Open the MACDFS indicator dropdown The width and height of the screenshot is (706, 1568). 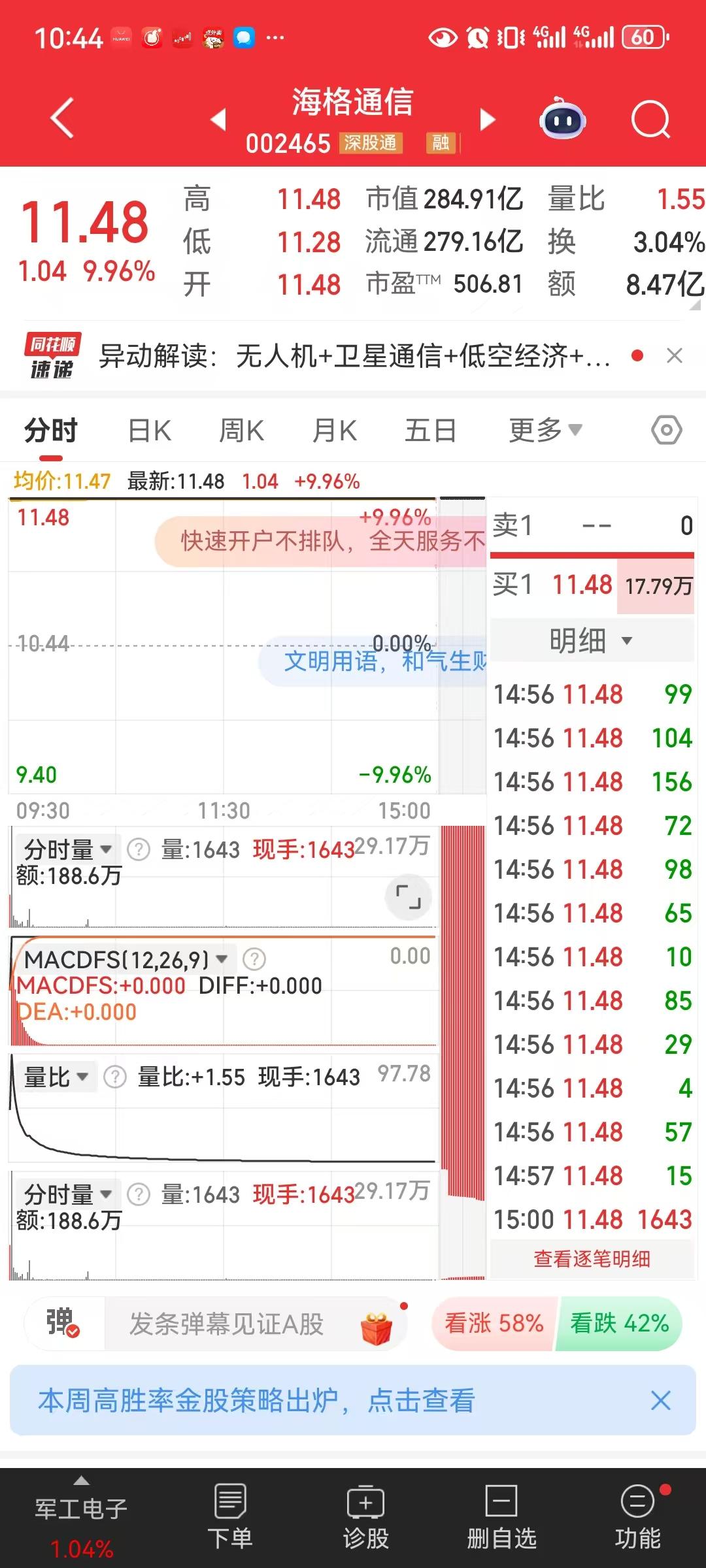(124, 959)
